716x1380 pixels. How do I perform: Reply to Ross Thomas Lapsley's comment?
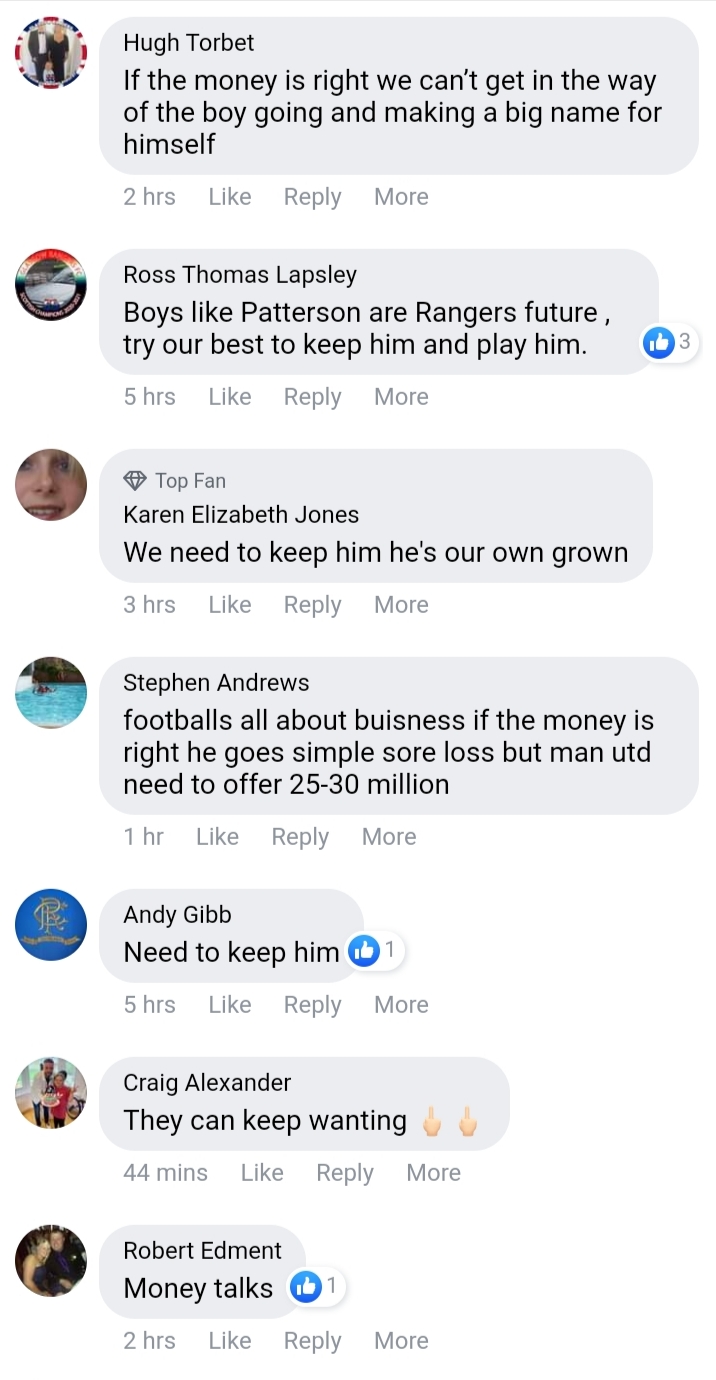(x=312, y=397)
